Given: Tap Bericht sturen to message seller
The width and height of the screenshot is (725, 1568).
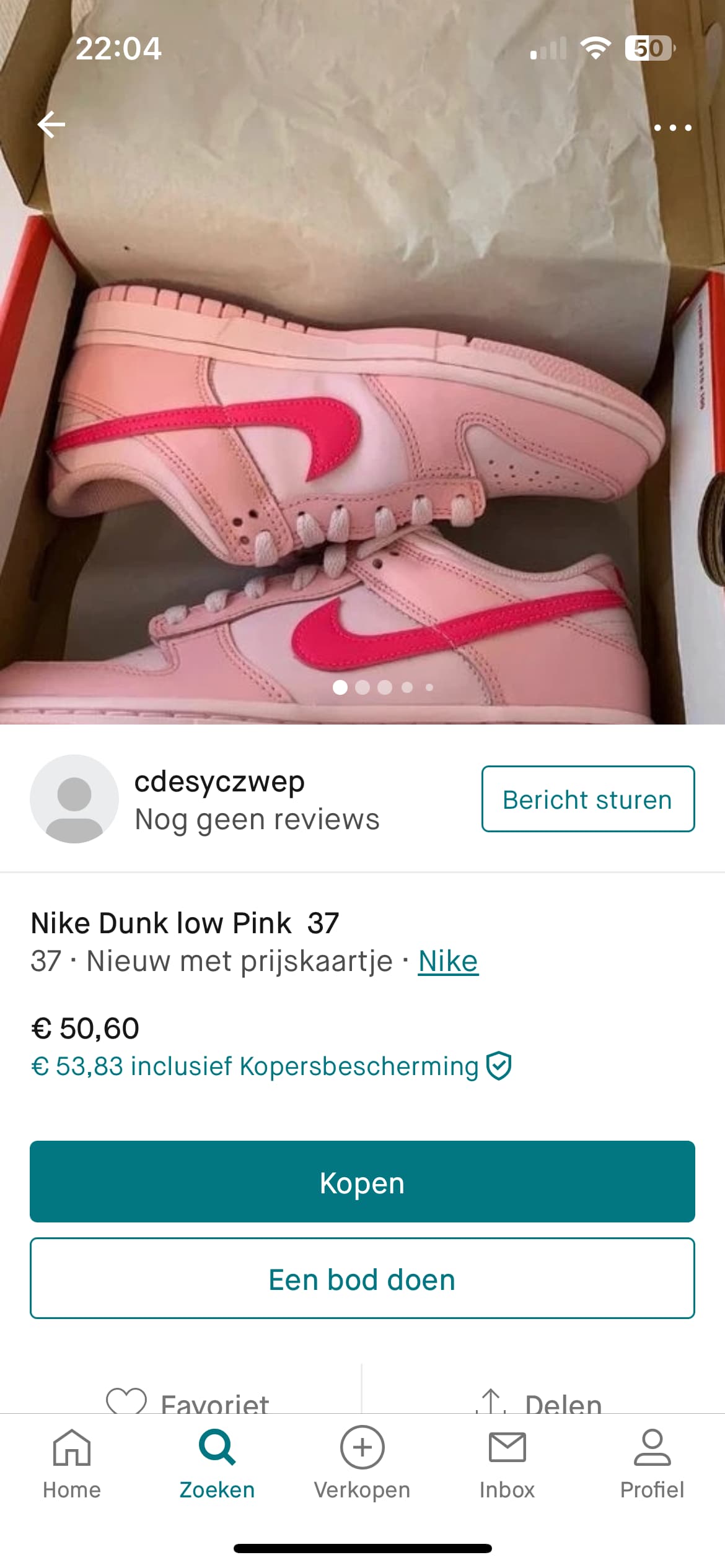Looking at the screenshot, I should click(588, 799).
